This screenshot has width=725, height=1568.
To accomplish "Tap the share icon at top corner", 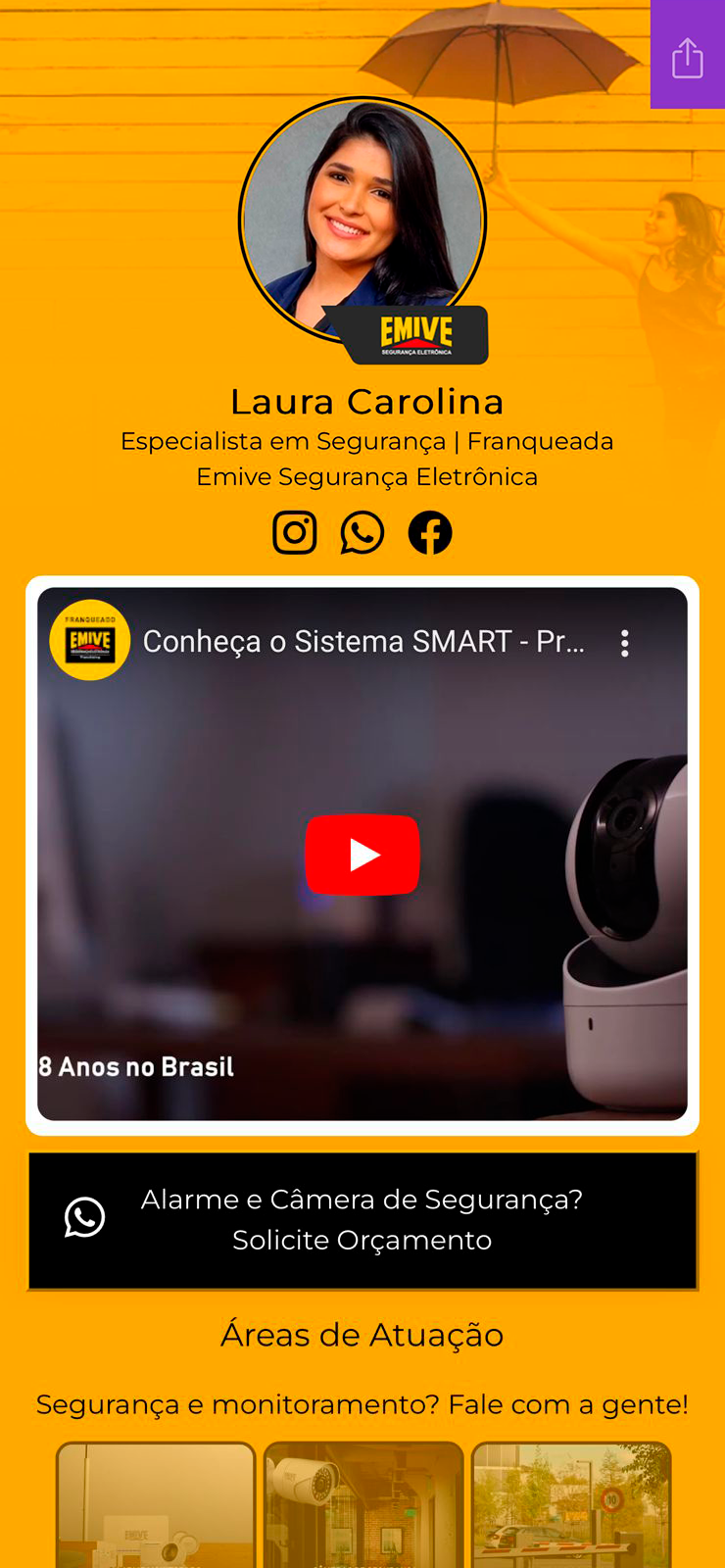I will tap(687, 58).
